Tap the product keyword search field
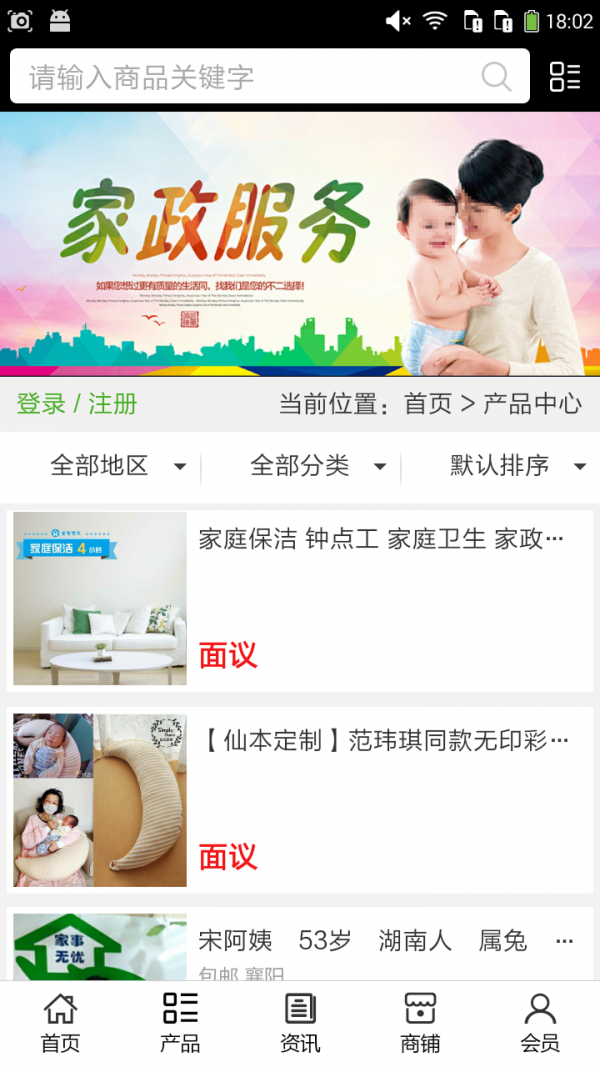Screen dimensions: 600x1067 [250, 77]
